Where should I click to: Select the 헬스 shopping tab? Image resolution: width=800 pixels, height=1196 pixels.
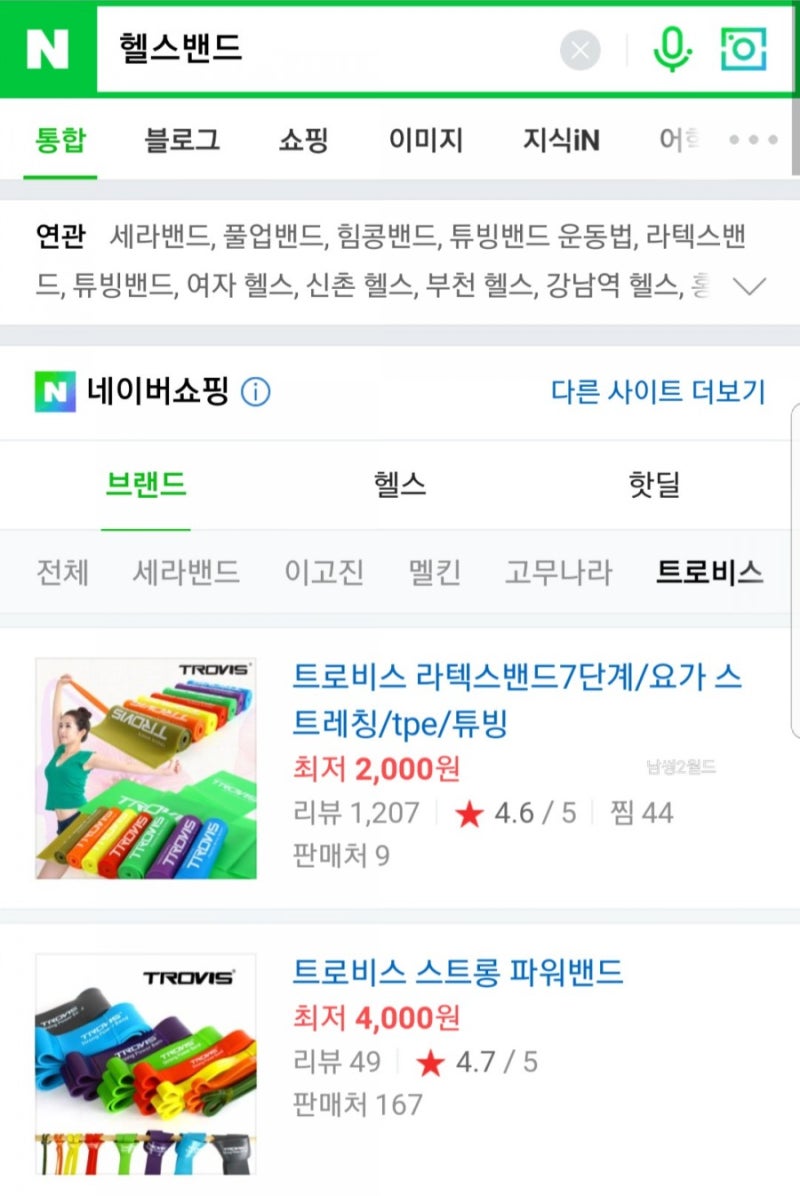399,486
